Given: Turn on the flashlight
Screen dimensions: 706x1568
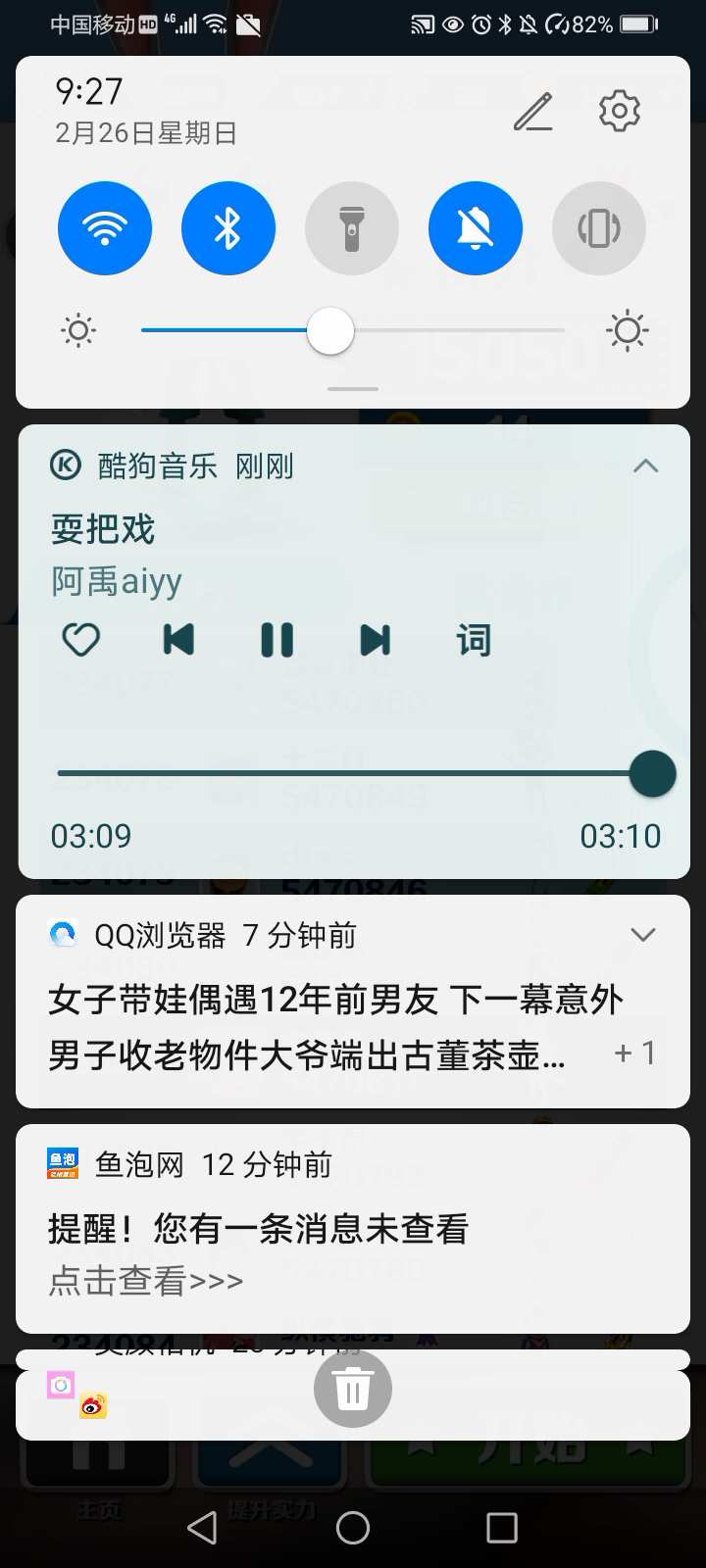Looking at the screenshot, I should tap(352, 228).
